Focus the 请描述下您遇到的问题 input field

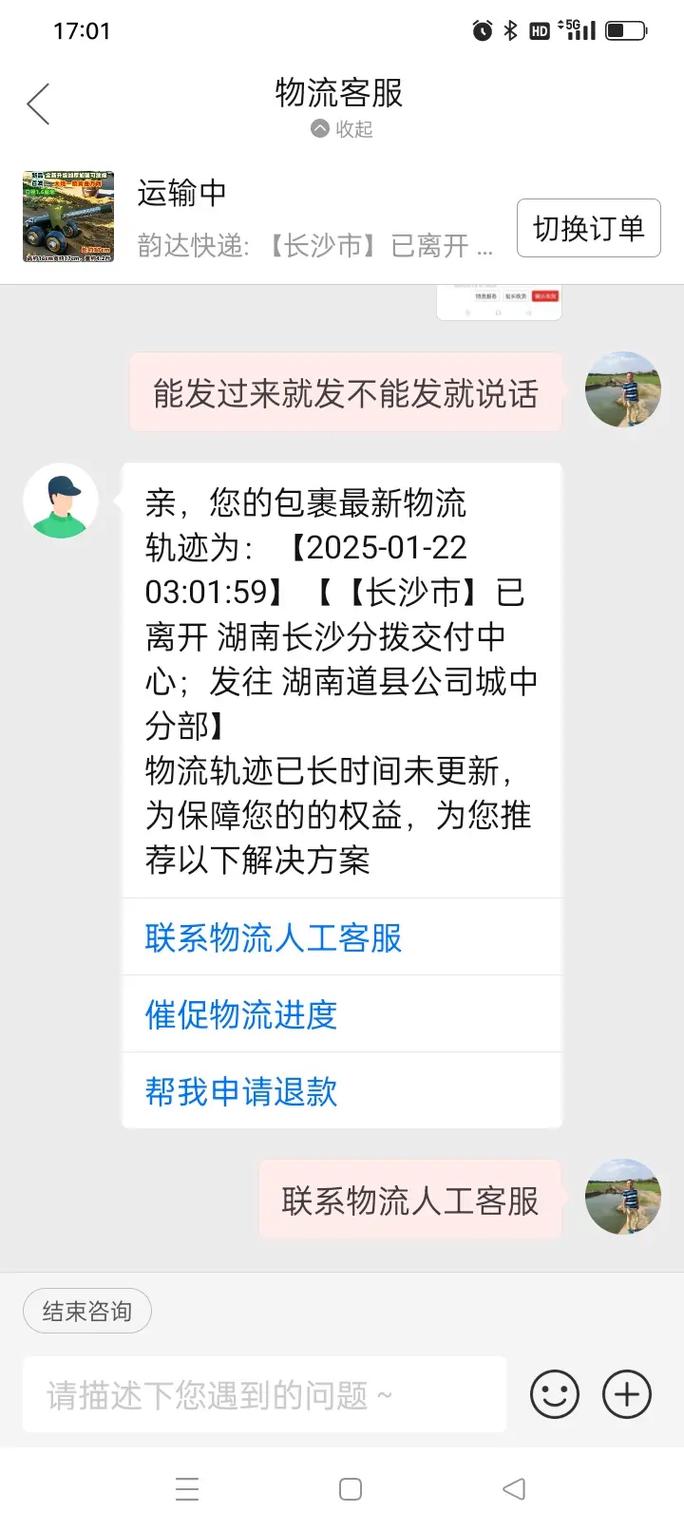264,1395
